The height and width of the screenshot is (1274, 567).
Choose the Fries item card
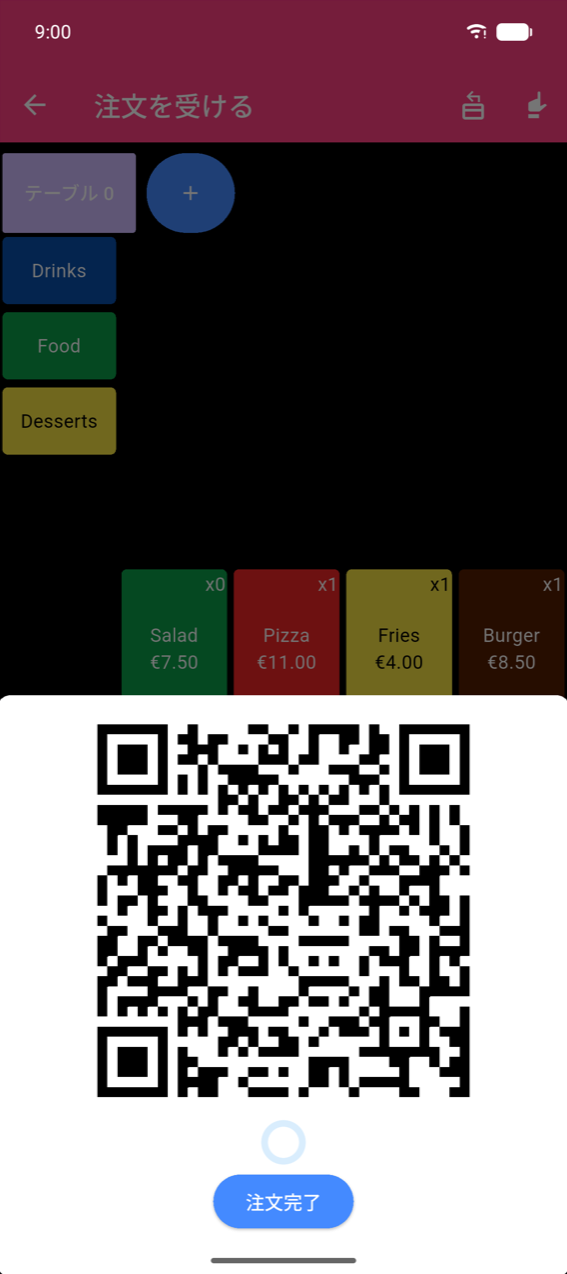[399, 633]
